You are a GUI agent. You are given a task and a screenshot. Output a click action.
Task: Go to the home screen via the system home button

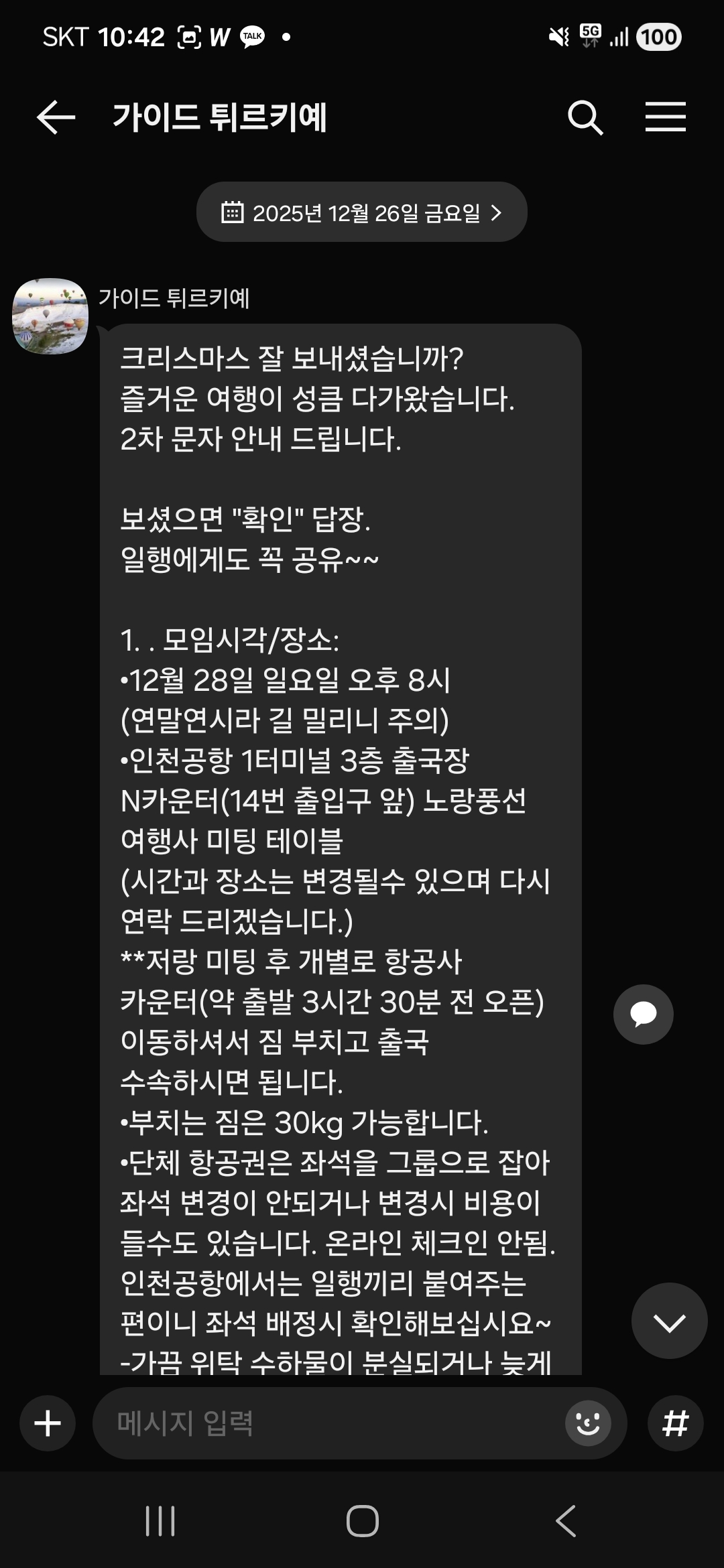(362, 1521)
